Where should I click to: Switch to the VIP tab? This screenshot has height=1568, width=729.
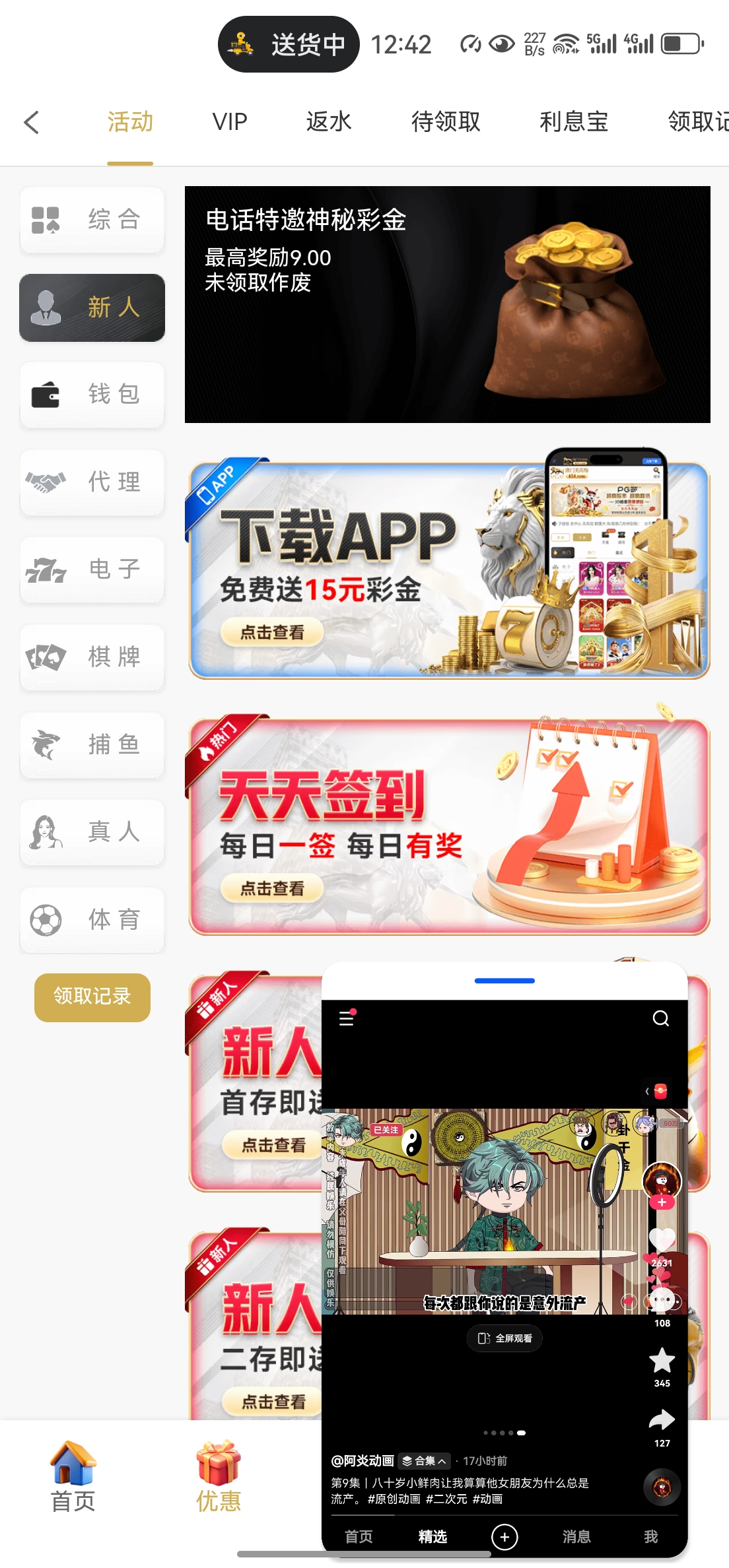pyautogui.click(x=230, y=122)
